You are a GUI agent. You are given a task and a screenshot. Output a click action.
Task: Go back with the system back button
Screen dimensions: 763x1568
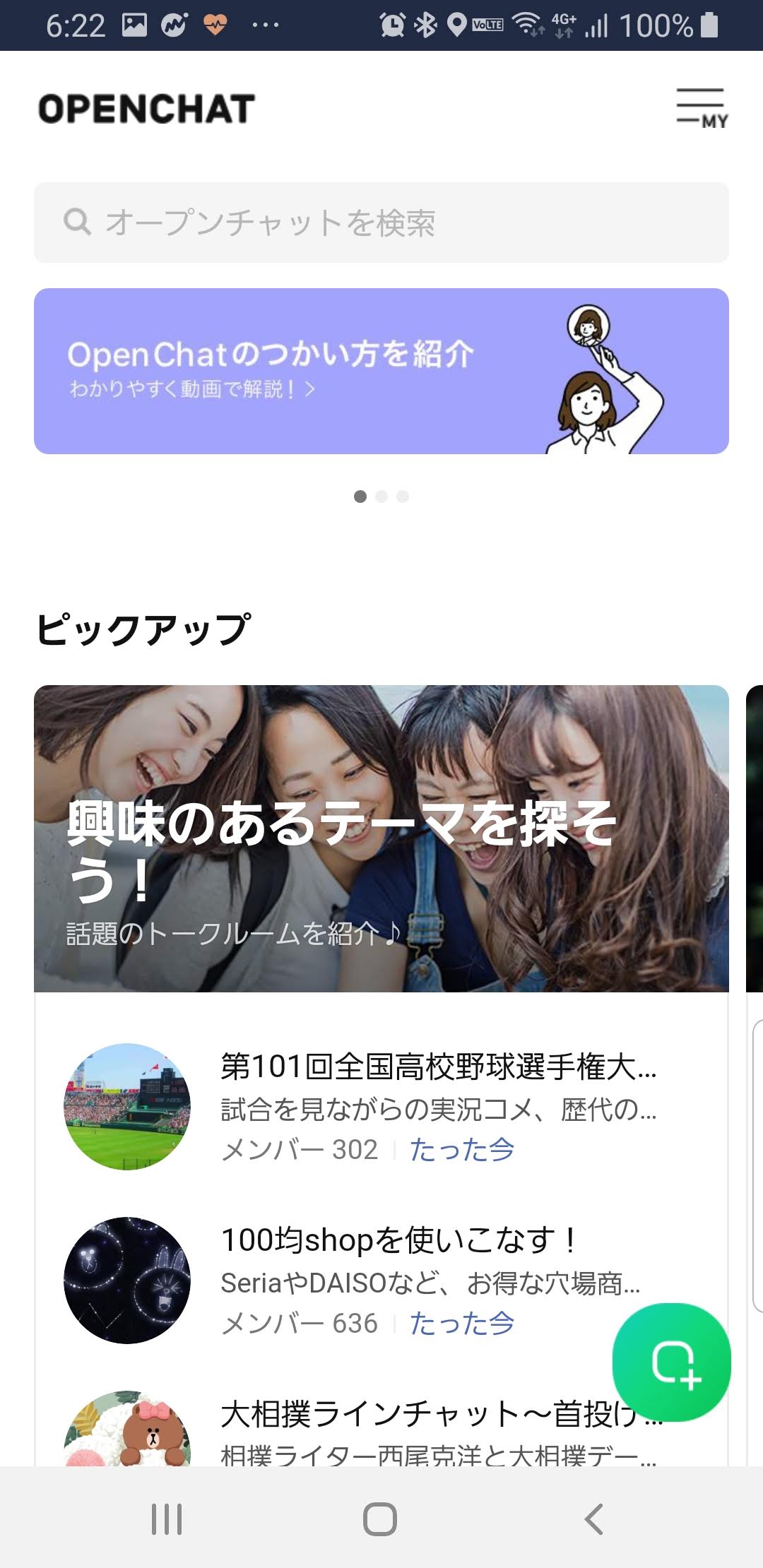(594, 1519)
